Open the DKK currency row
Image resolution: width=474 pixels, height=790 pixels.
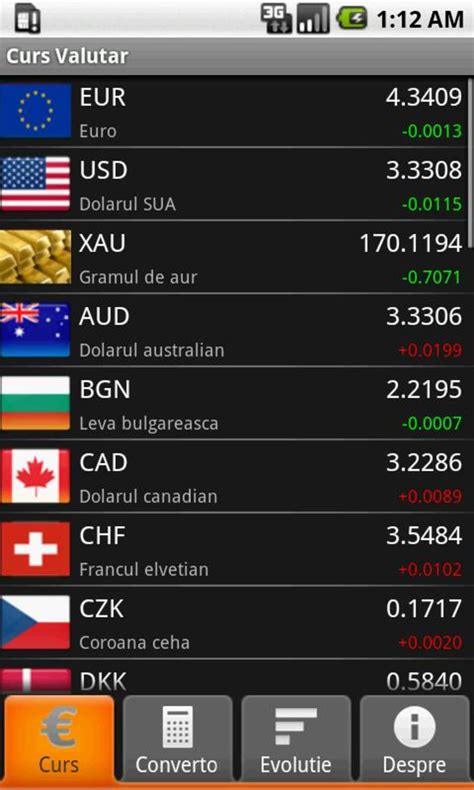click(234, 677)
